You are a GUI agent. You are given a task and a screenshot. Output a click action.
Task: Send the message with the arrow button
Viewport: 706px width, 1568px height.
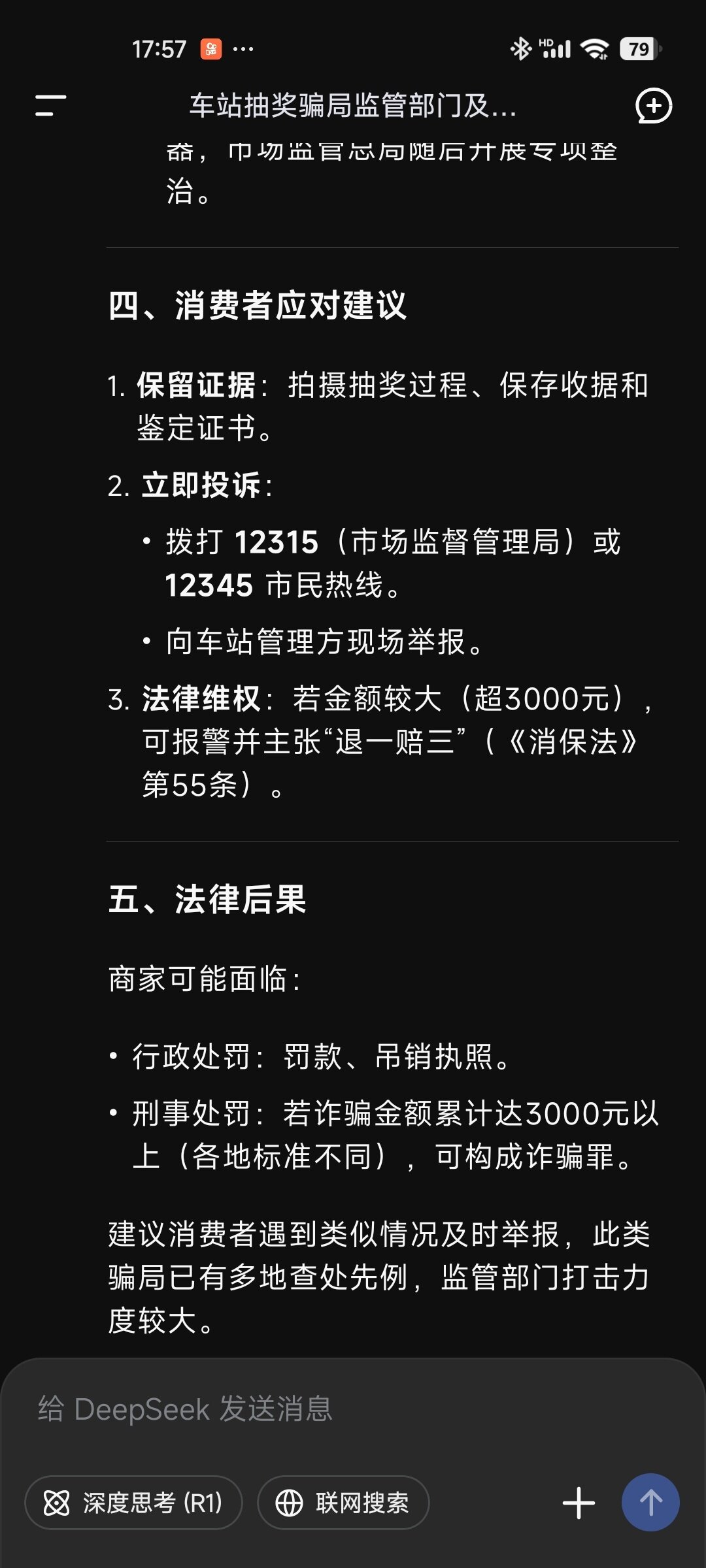tap(650, 1503)
